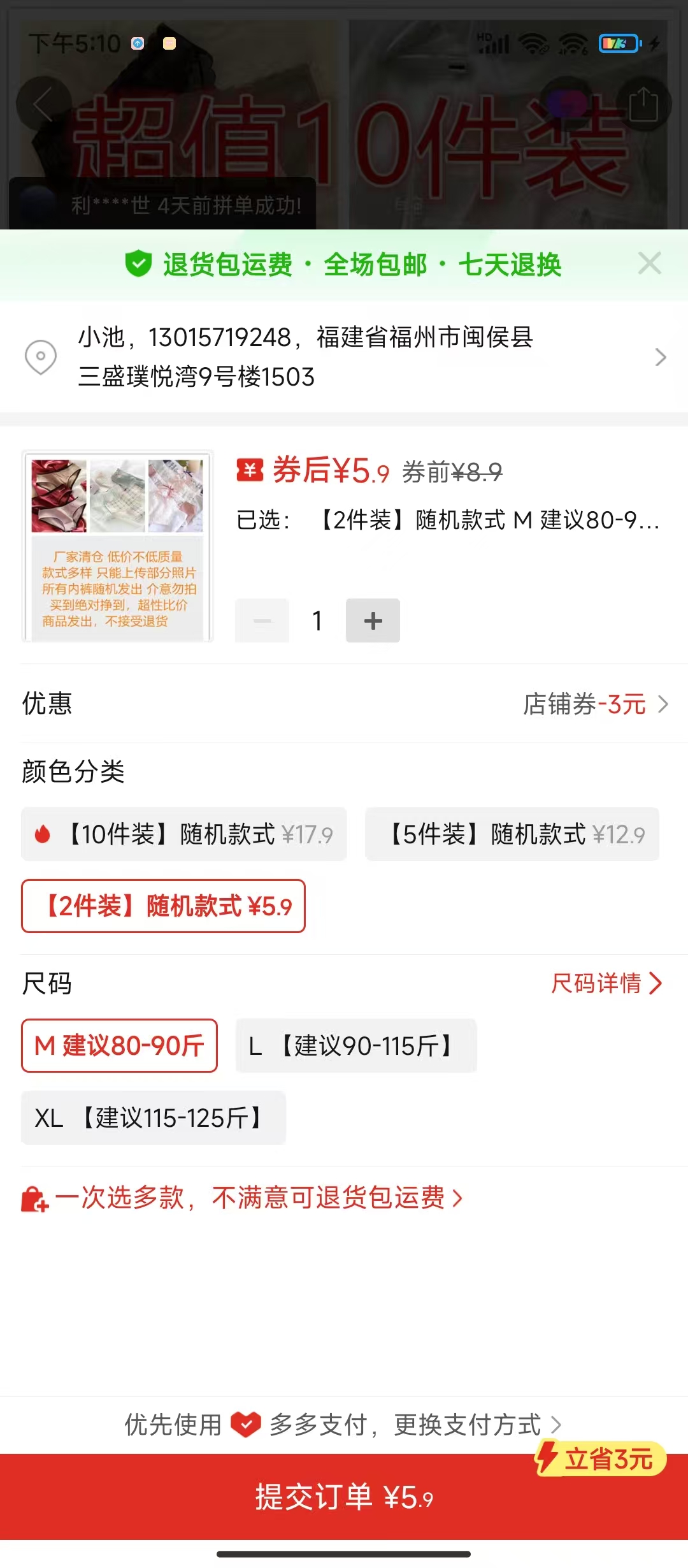Pick size L 建议90-115斤

coord(355,1045)
